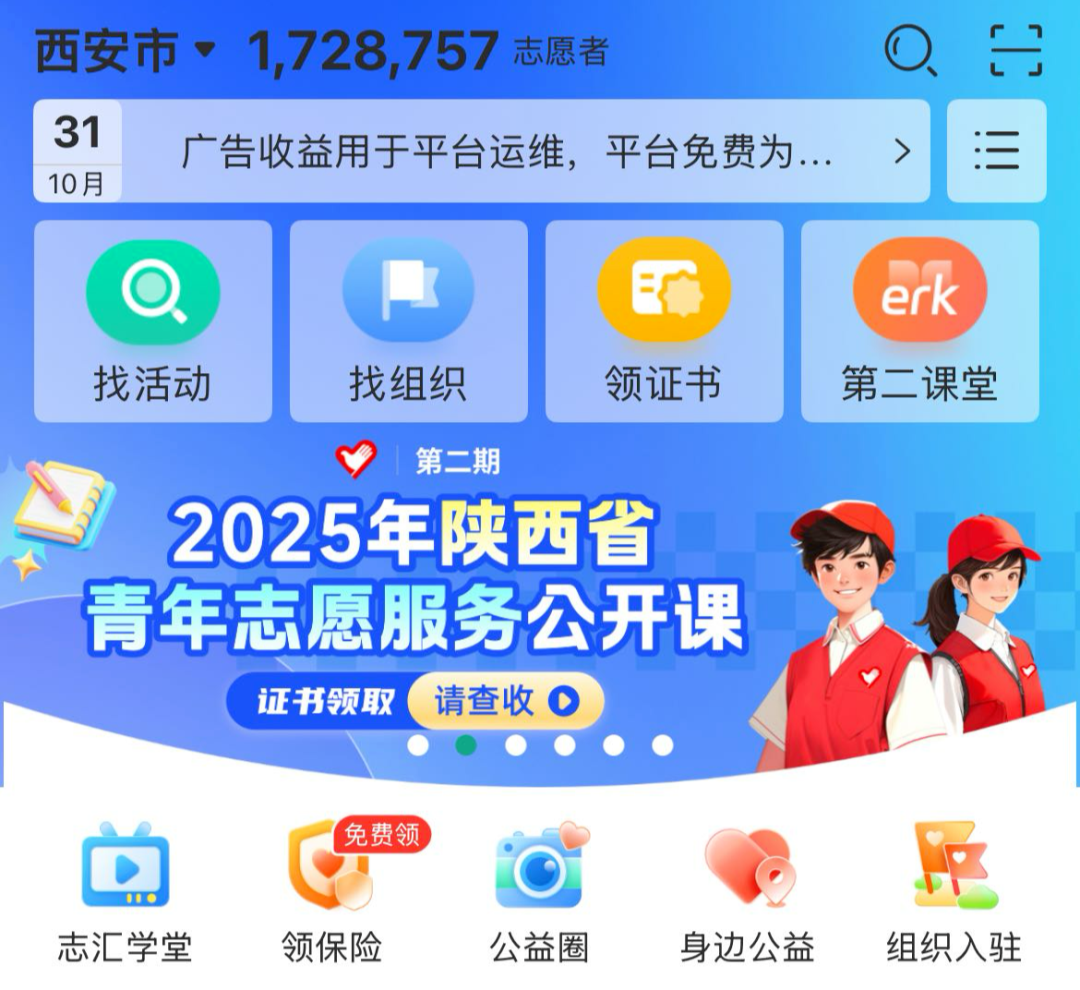
Task: Open 志汇学堂
Action: 125,891
